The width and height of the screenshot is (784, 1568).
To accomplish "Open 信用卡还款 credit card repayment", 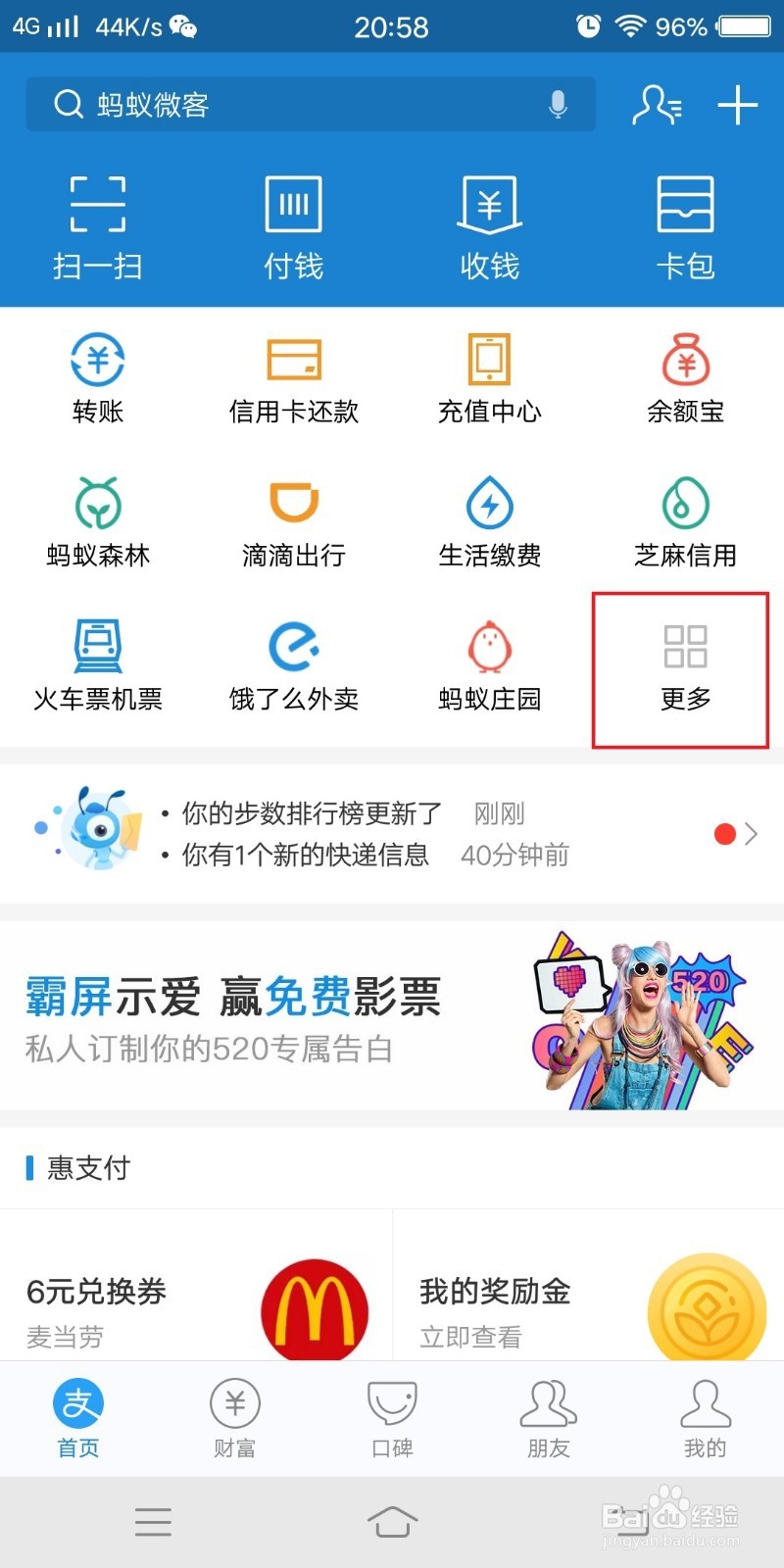I will [x=292, y=377].
